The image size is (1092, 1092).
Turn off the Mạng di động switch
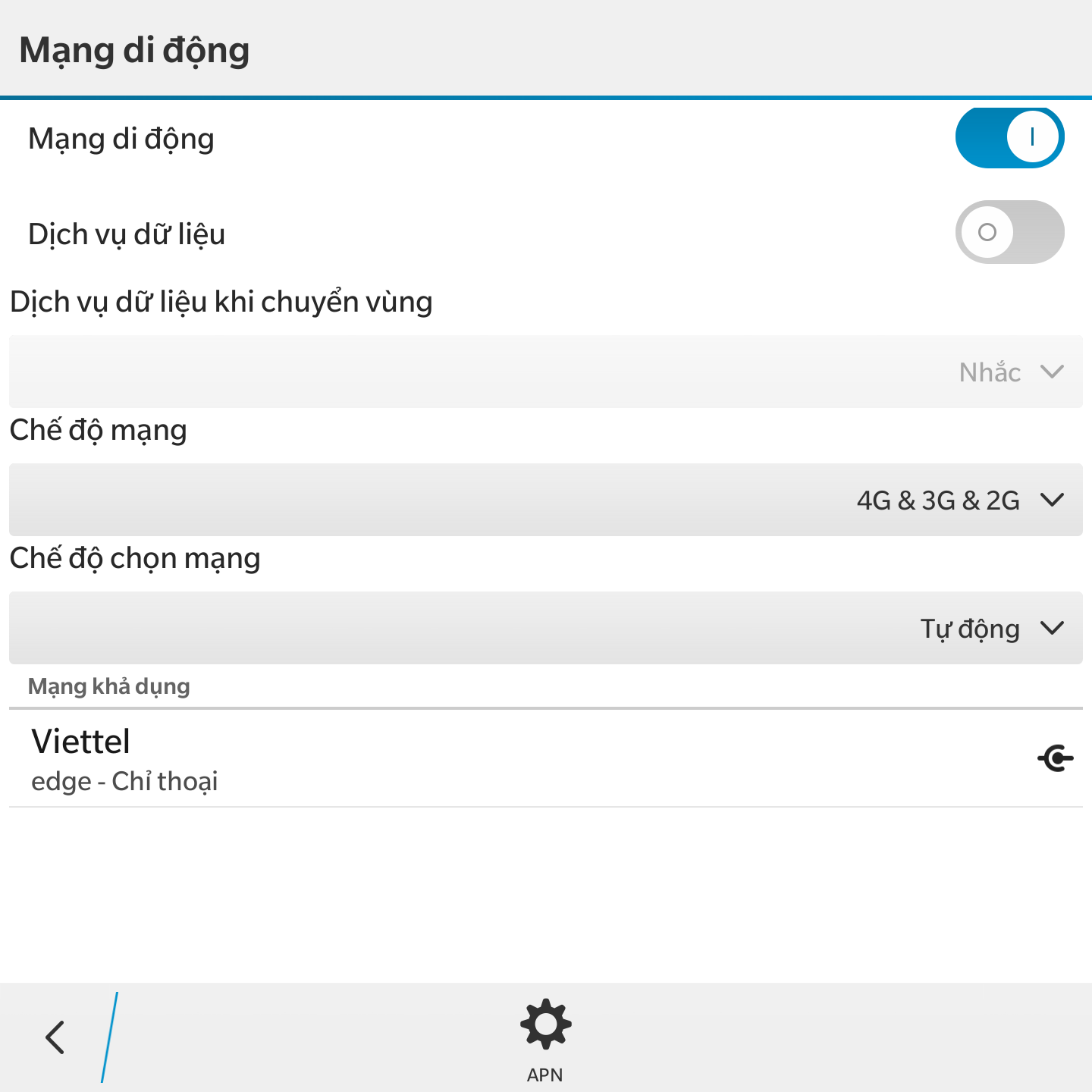point(1009,138)
